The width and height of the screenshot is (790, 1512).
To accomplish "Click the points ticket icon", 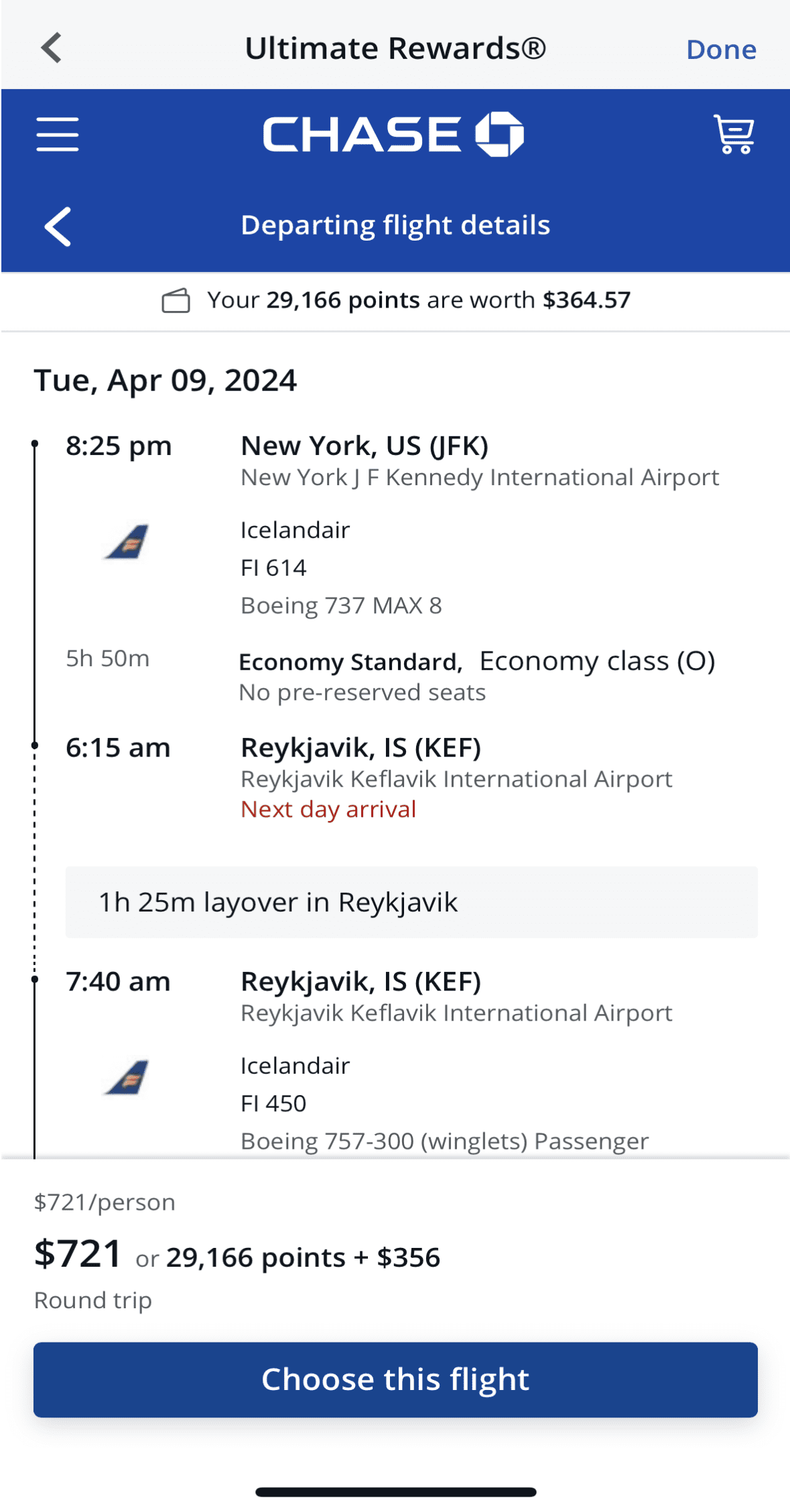I will tap(176, 300).
